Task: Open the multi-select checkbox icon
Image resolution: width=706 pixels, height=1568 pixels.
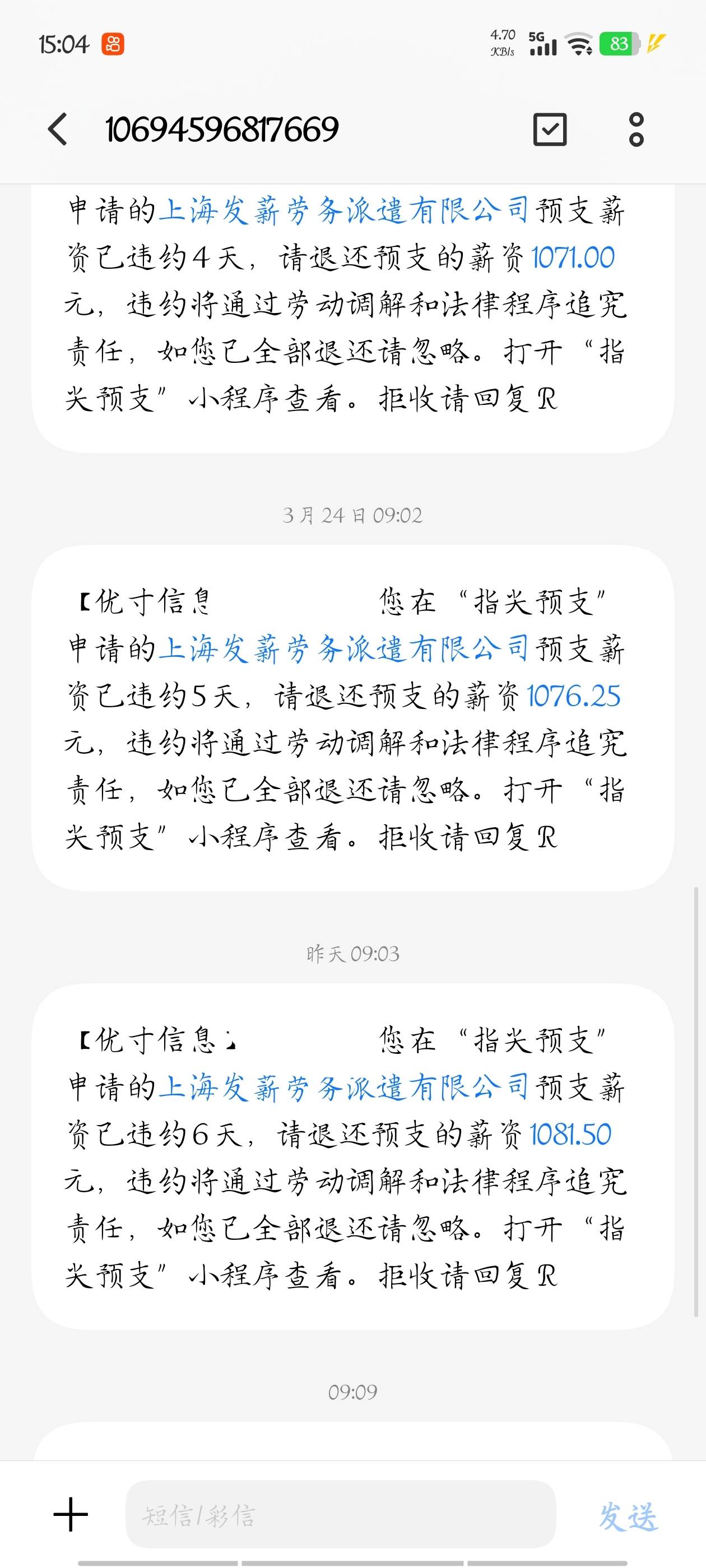Action: point(550,129)
